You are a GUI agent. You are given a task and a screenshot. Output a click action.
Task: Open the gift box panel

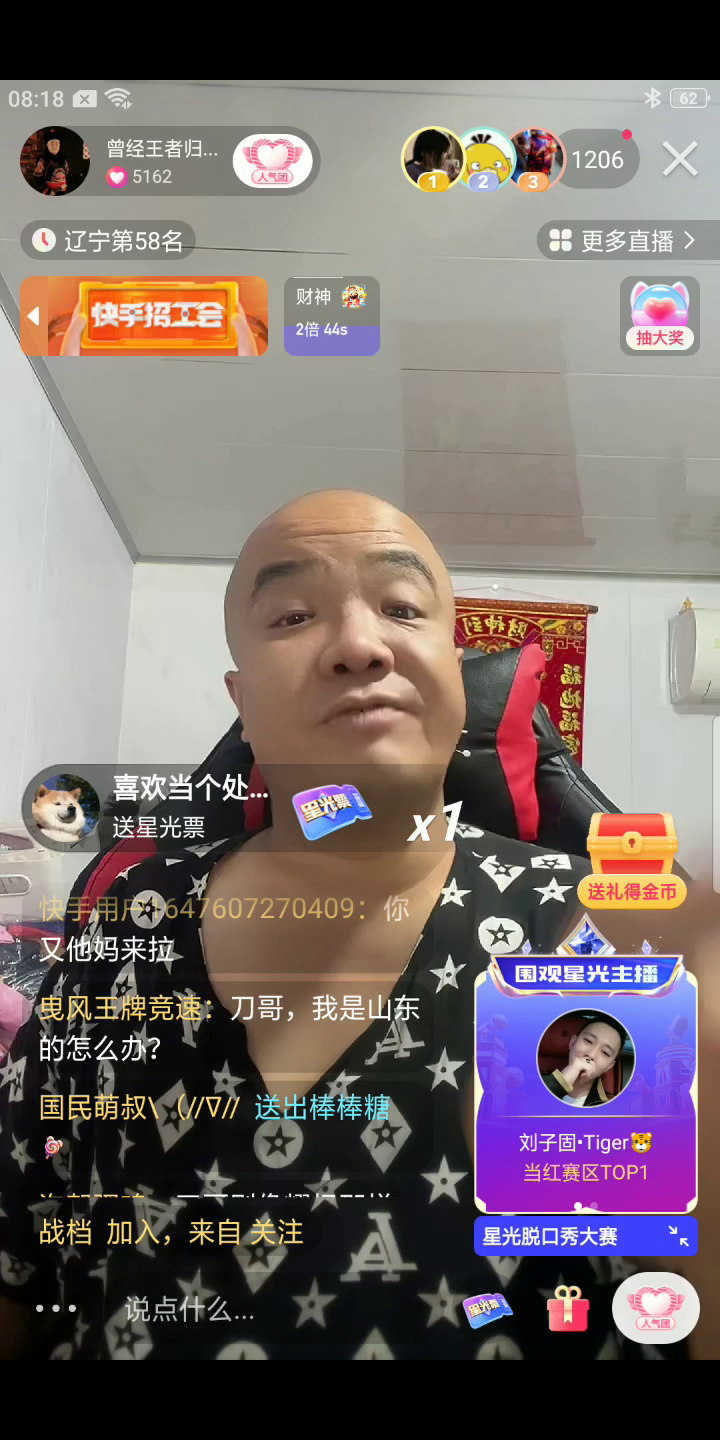tap(568, 1308)
